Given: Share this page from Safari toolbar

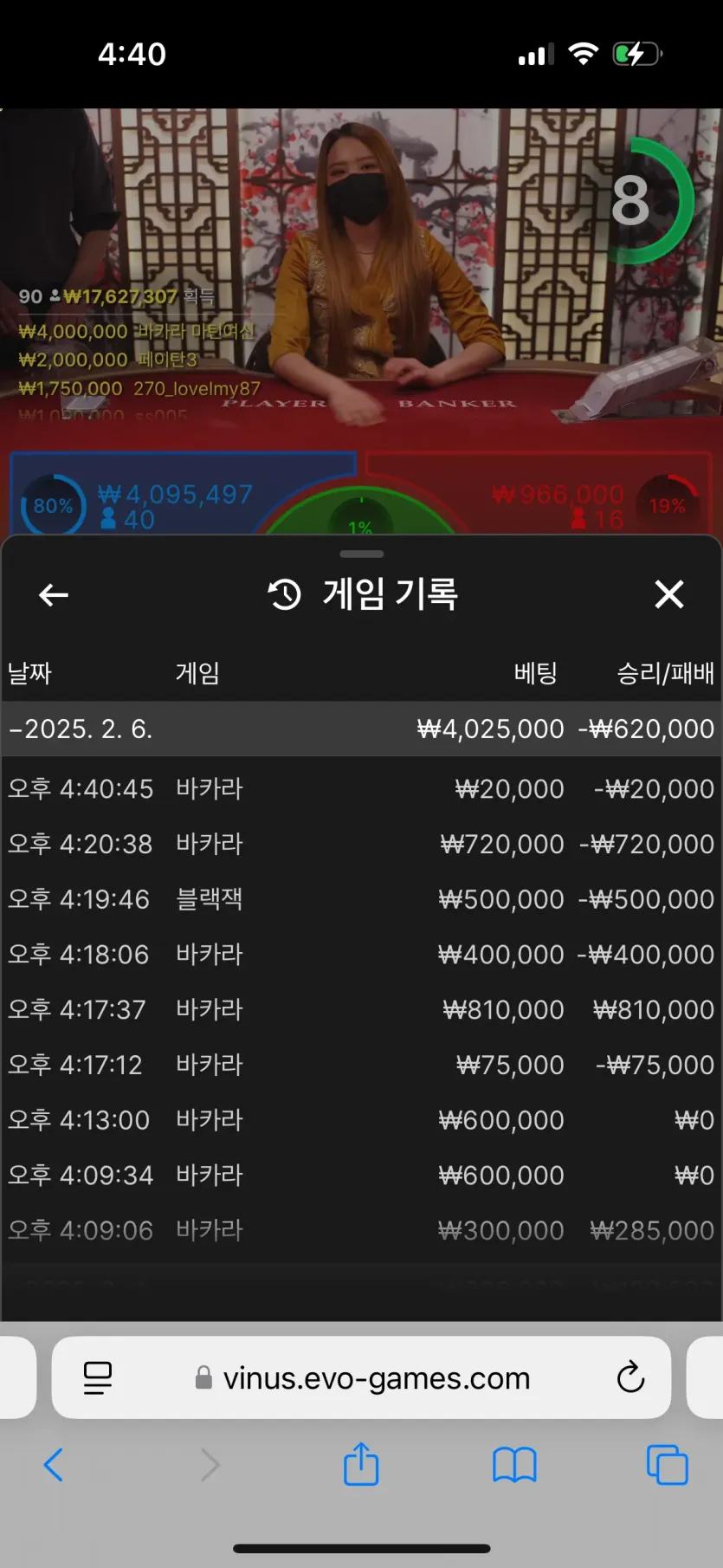Looking at the screenshot, I should [x=361, y=1465].
